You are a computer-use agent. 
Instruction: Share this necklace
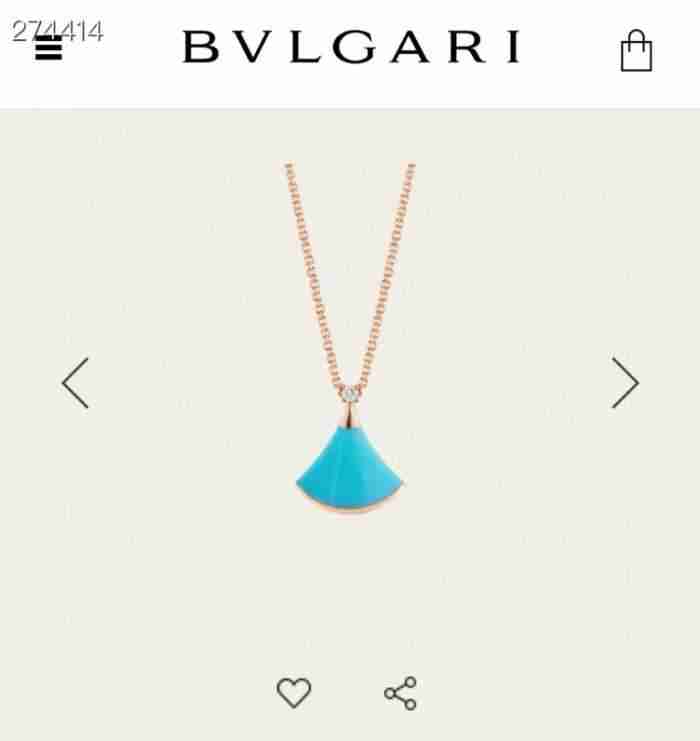pyautogui.click(x=400, y=693)
